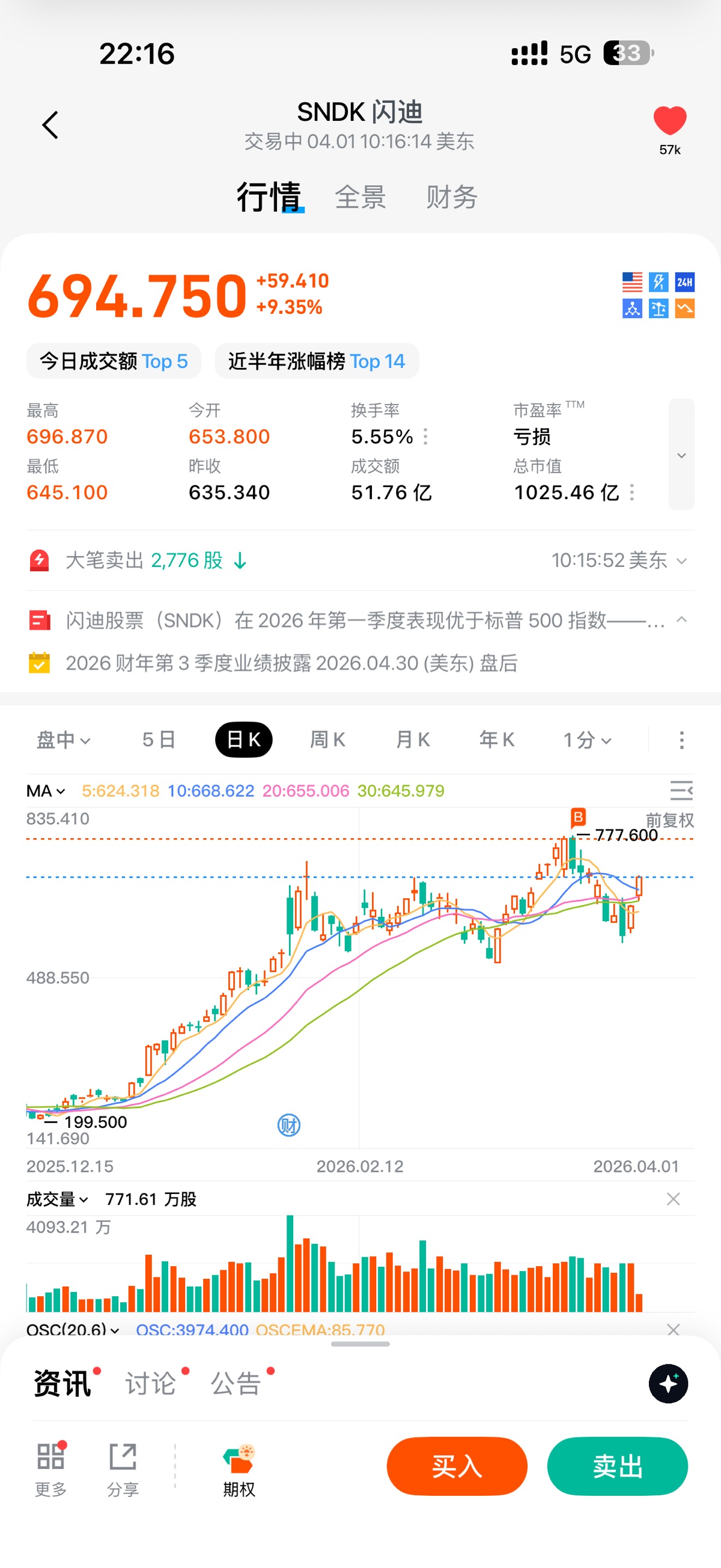Open the chart three-dot options menu
This screenshot has height=1568, width=721.
[x=681, y=740]
